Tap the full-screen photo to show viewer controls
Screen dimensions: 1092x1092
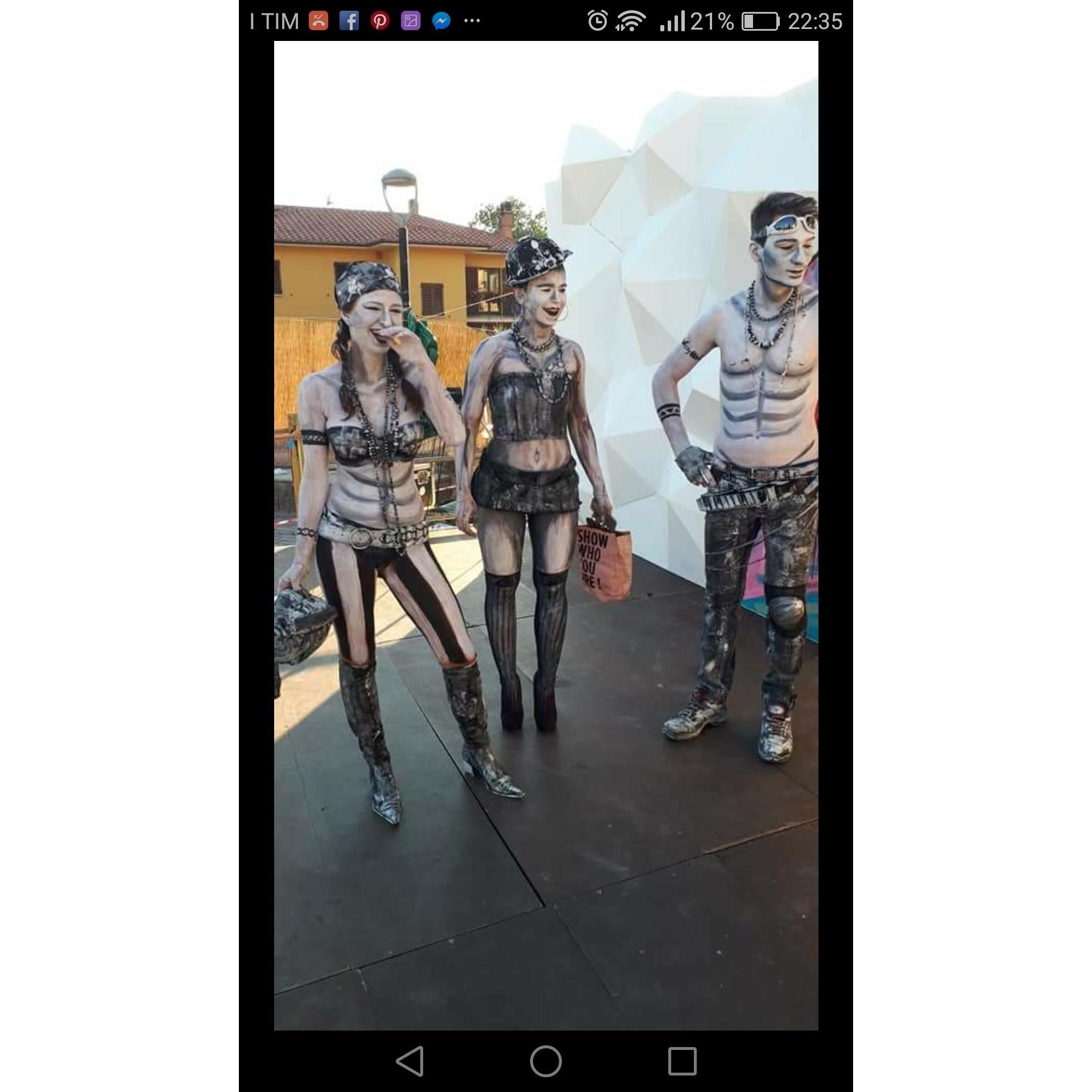click(546, 535)
